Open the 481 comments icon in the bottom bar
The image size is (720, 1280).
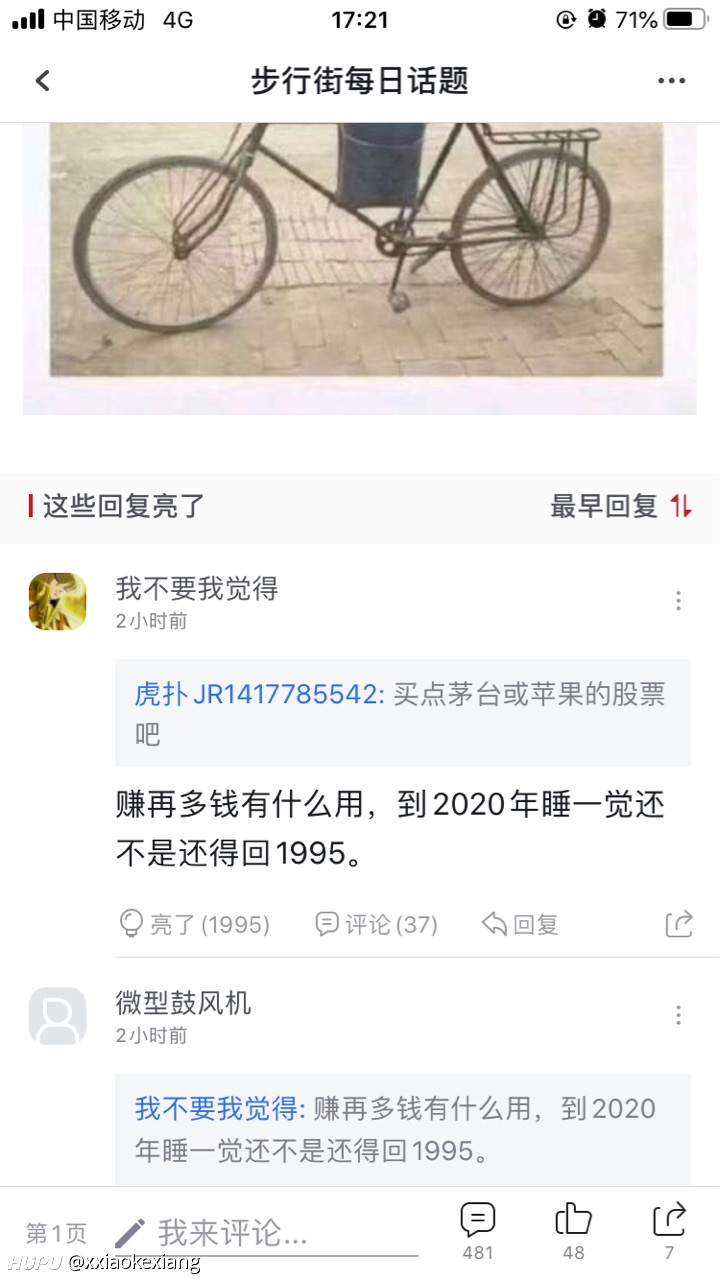click(478, 1230)
